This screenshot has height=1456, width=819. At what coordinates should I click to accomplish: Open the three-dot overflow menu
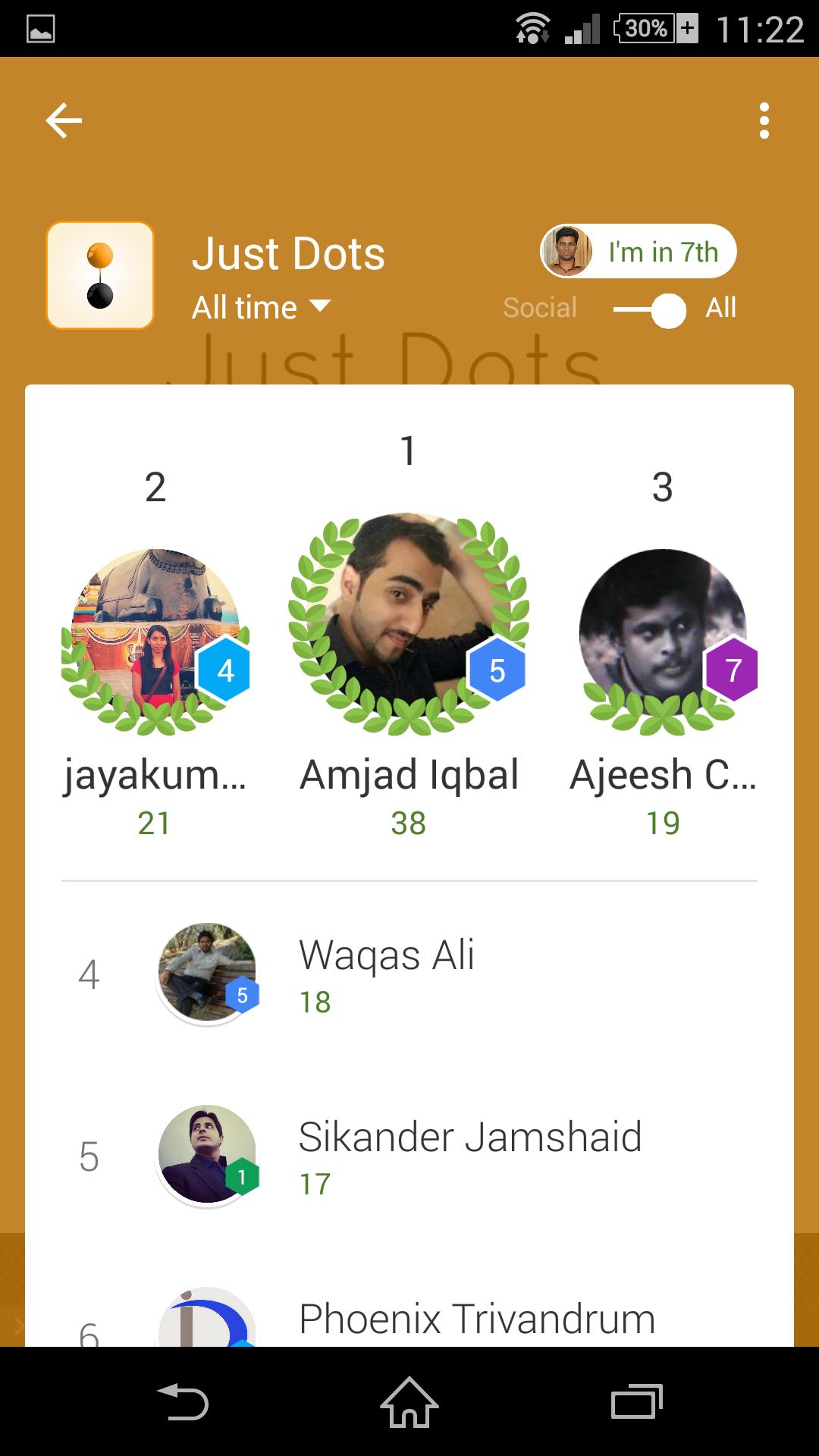click(764, 121)
